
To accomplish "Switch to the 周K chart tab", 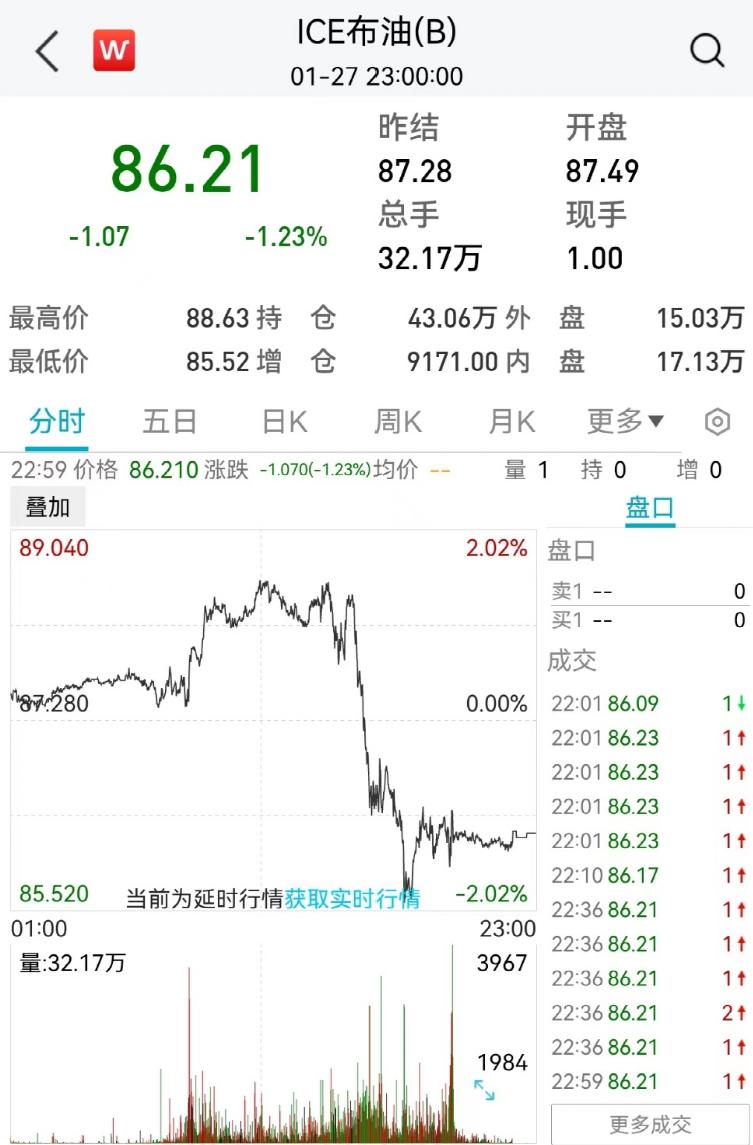I will 398,422.
